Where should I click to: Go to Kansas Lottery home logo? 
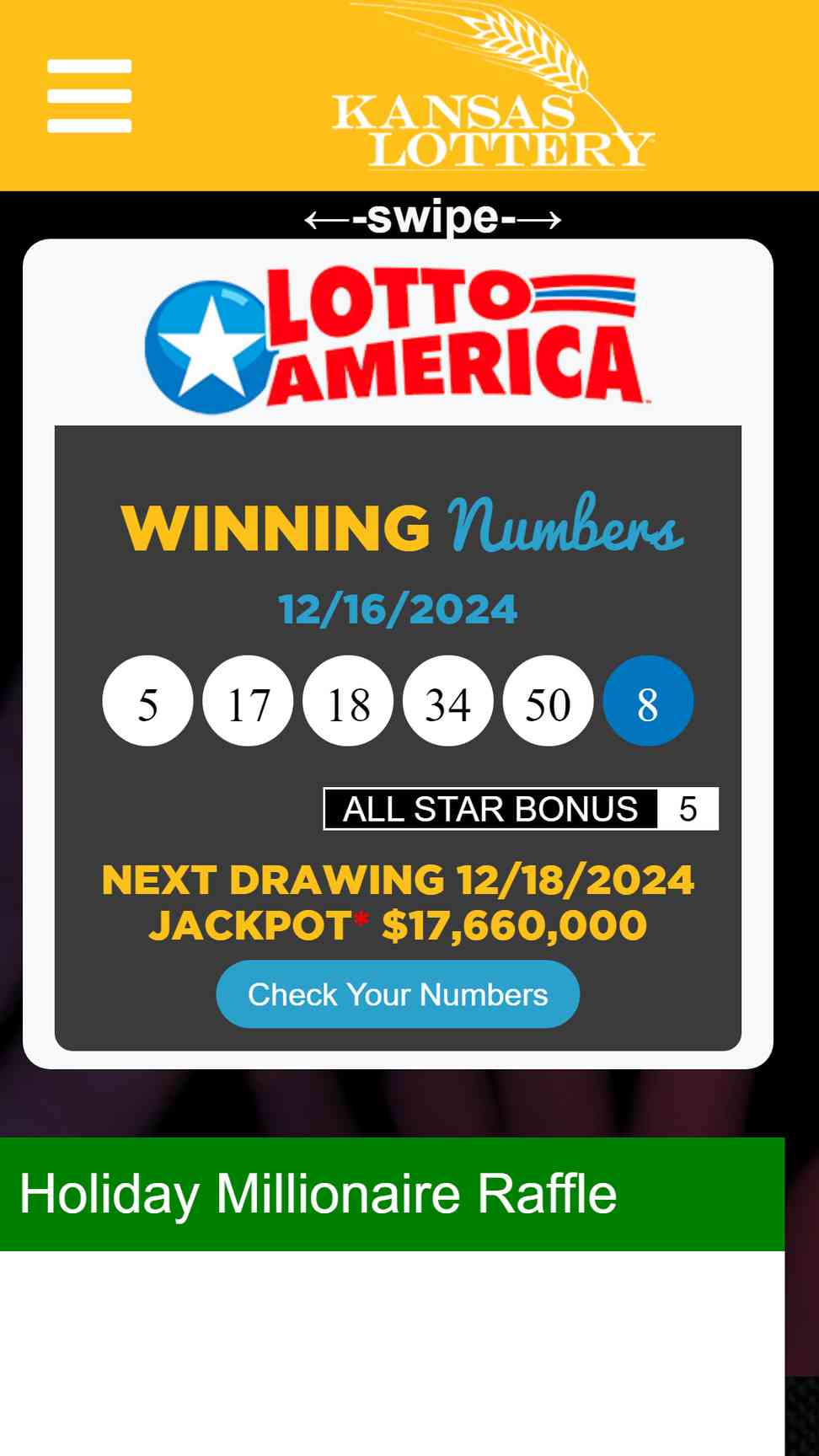(493, 87)
